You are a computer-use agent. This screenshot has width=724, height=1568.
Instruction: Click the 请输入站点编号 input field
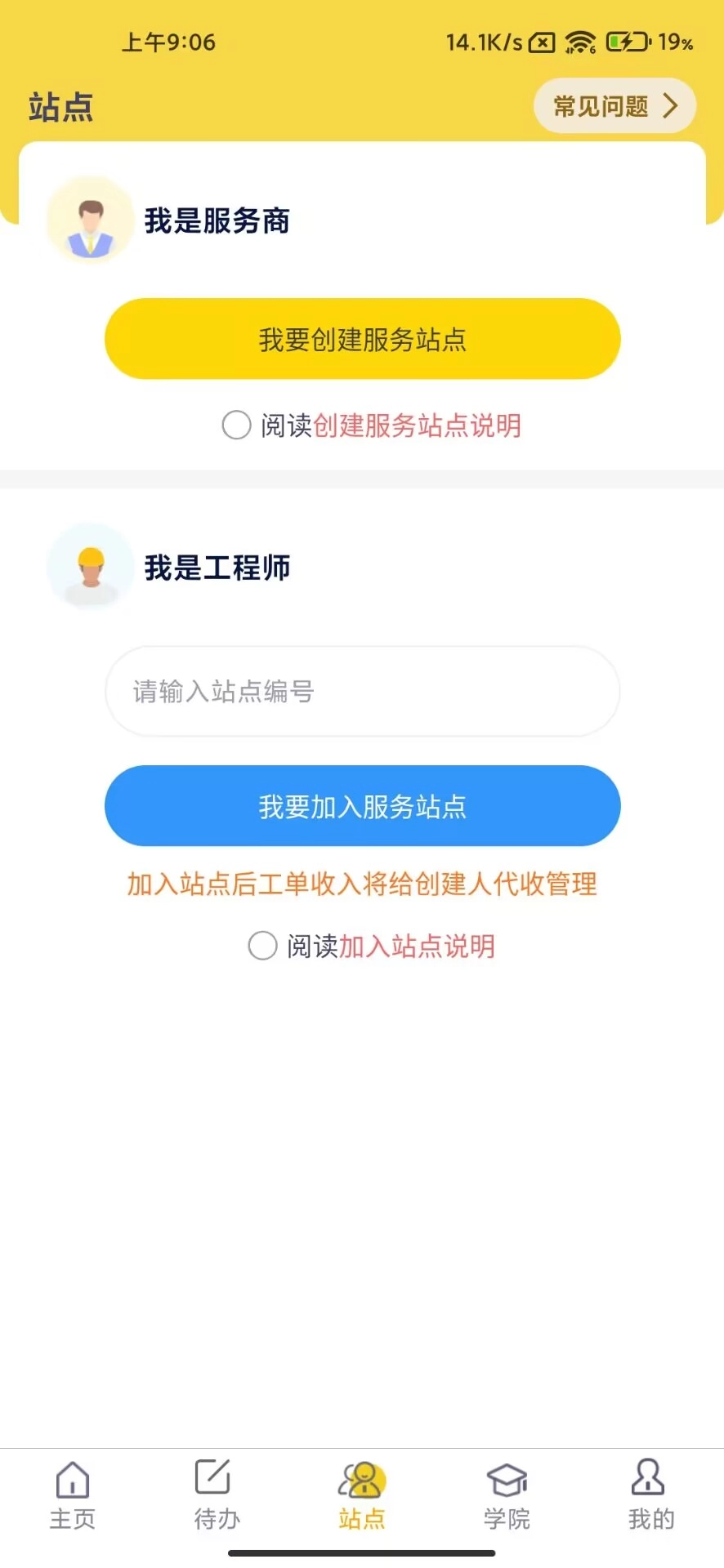coord(362,691)
